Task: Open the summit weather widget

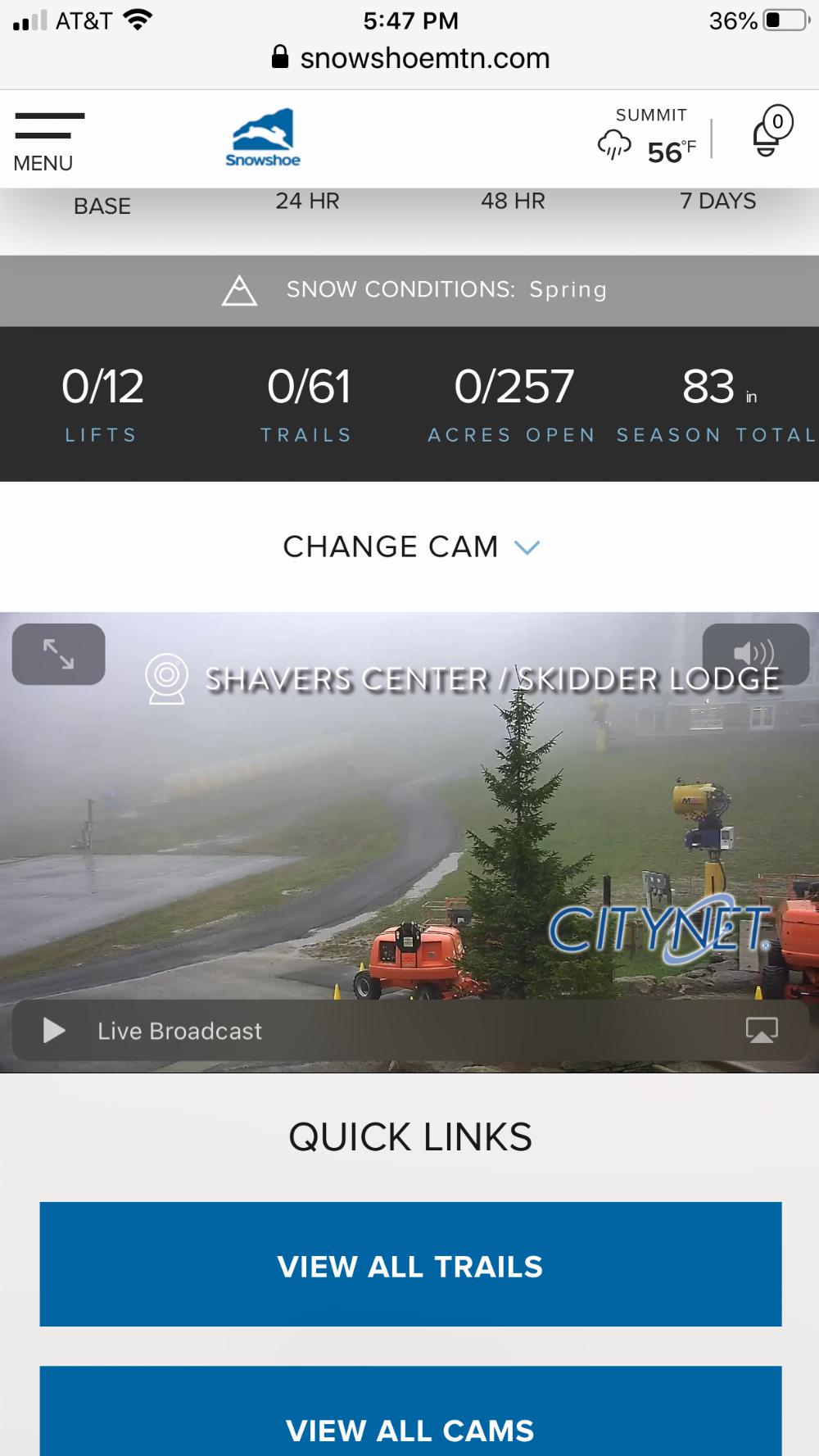Action: tap(649, 139)
